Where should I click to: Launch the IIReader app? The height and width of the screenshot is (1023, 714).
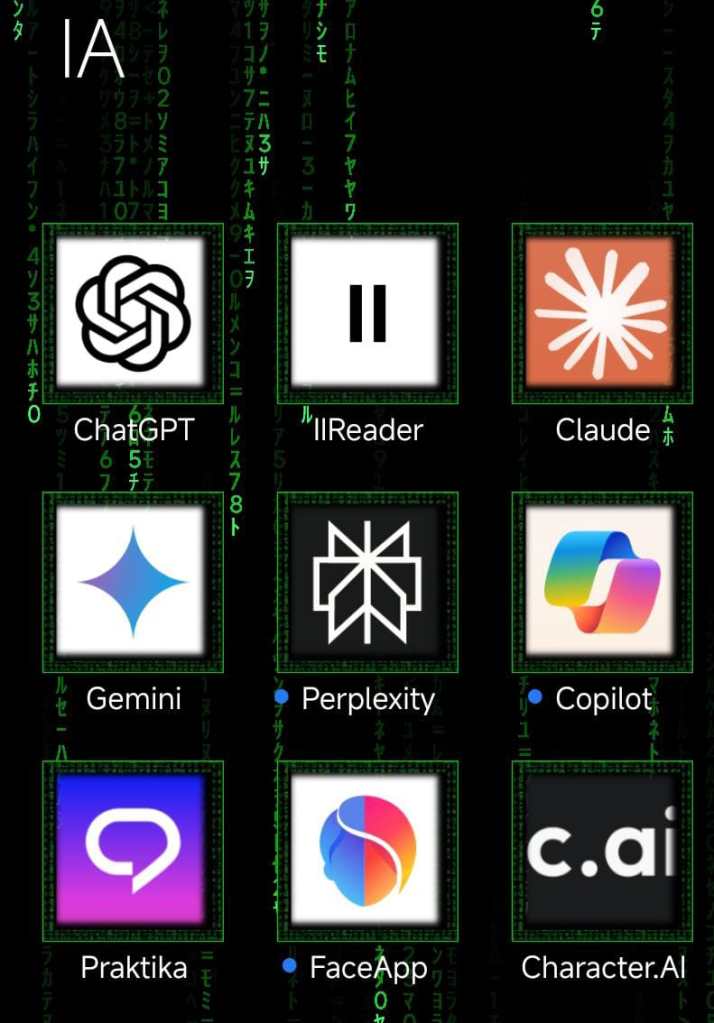367,313
